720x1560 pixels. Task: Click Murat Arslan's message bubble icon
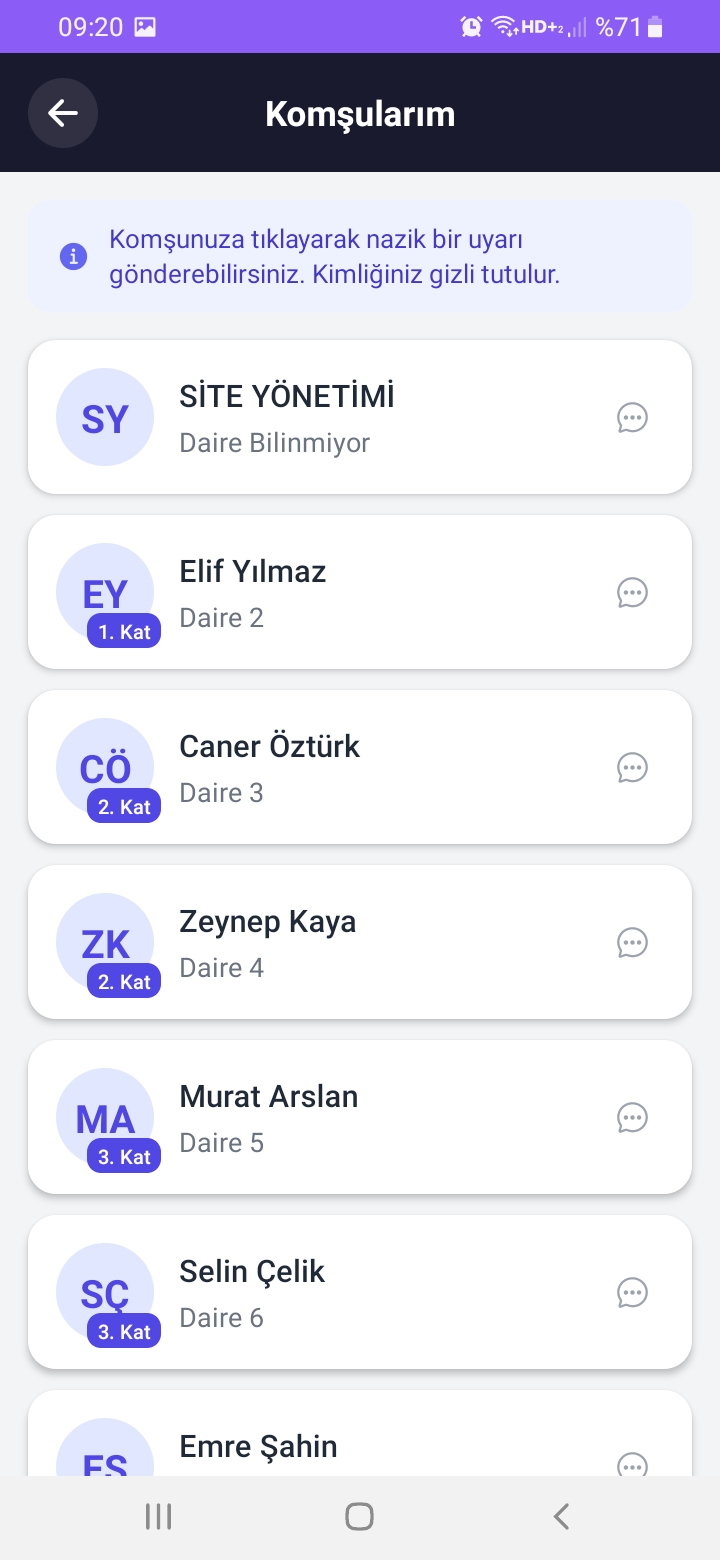[x=632, y=1117]
